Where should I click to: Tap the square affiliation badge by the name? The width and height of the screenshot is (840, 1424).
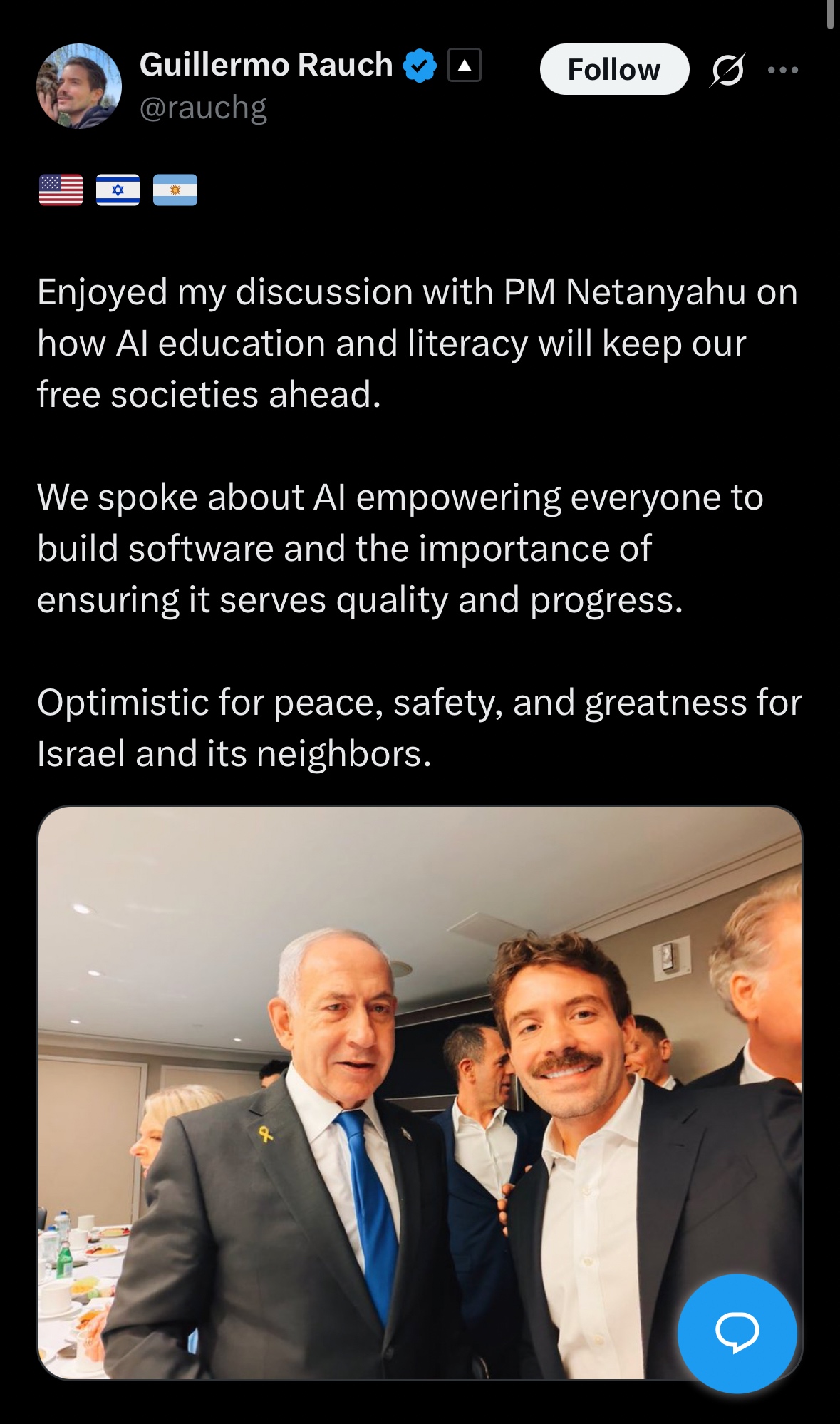(464, 66)
